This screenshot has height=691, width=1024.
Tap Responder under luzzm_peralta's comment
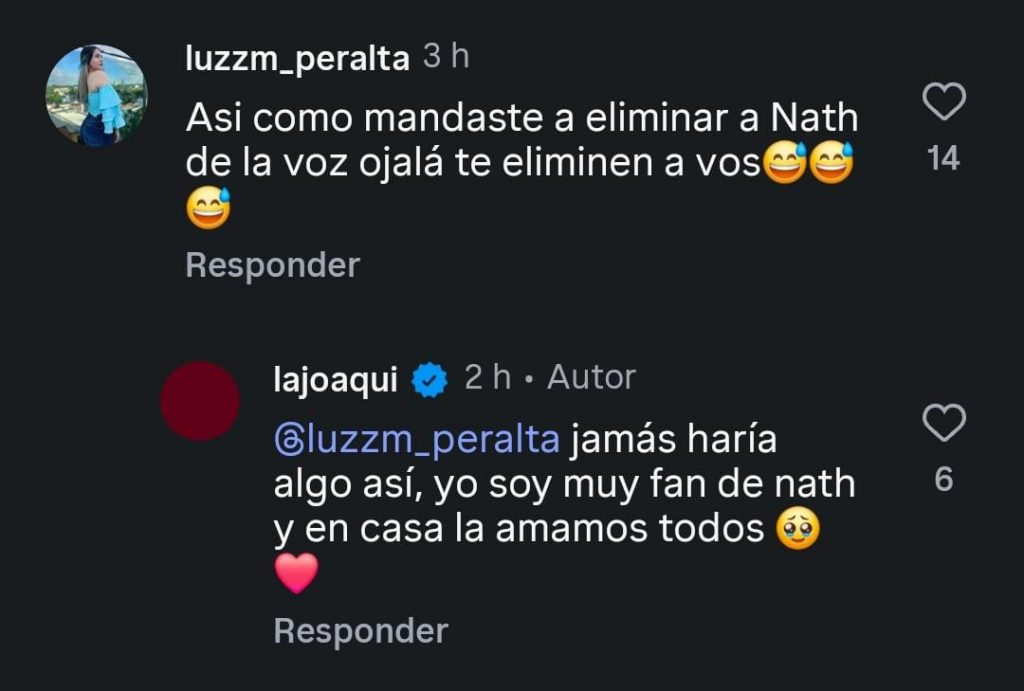pyautogui.click(x=272, y=265)
